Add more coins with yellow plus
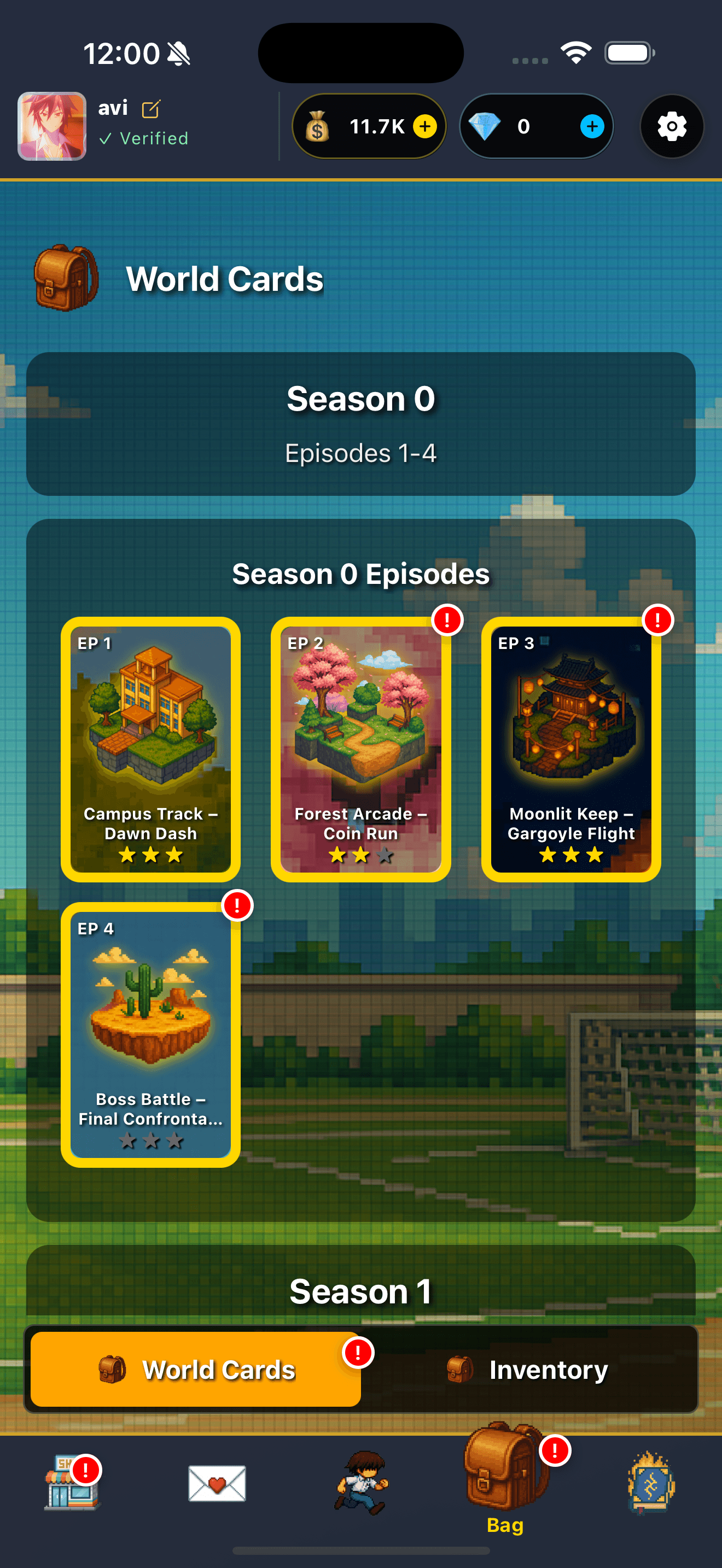The height and width of the screenshot is (1568, 722). tap(425, 126)
